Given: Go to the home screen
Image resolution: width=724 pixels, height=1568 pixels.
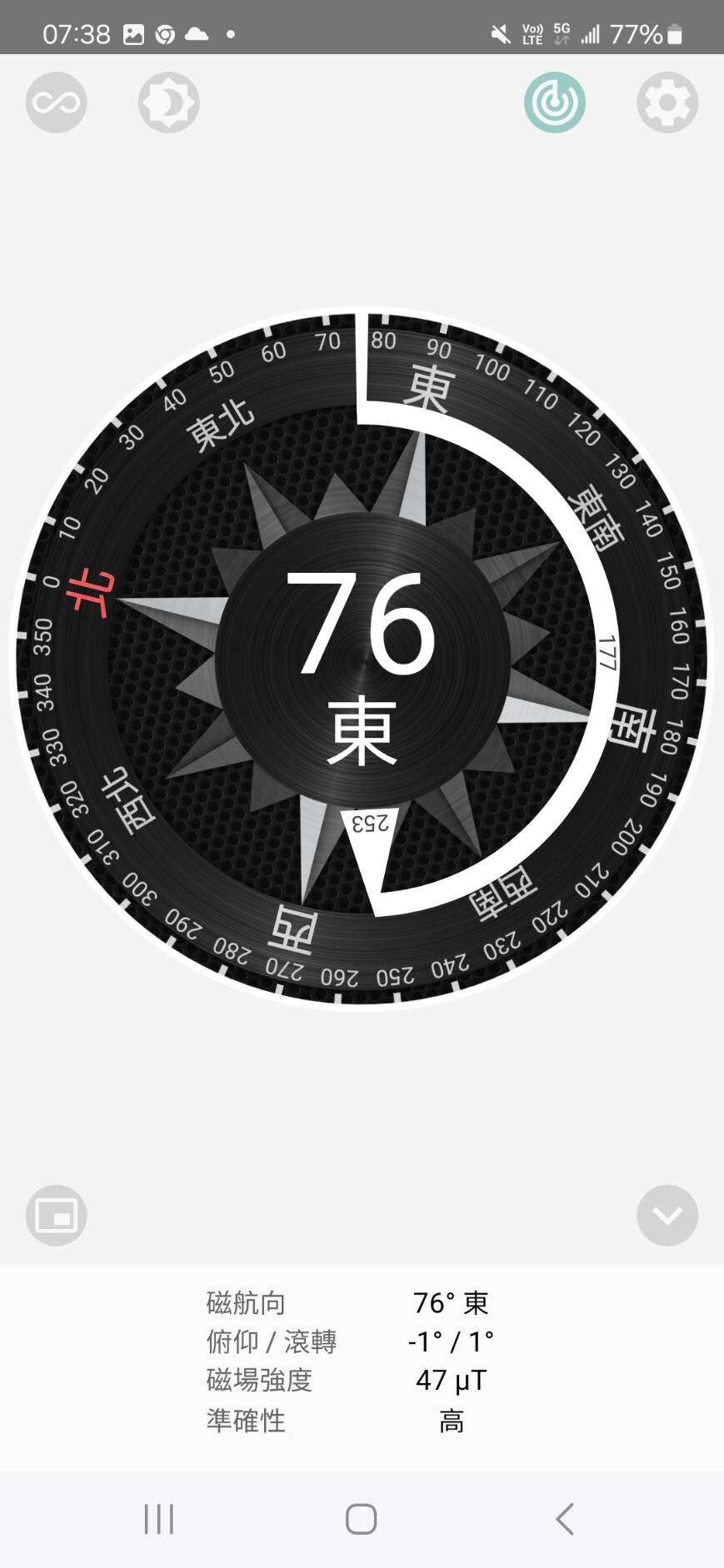Looking at the screenshot, I should 362,1519.
